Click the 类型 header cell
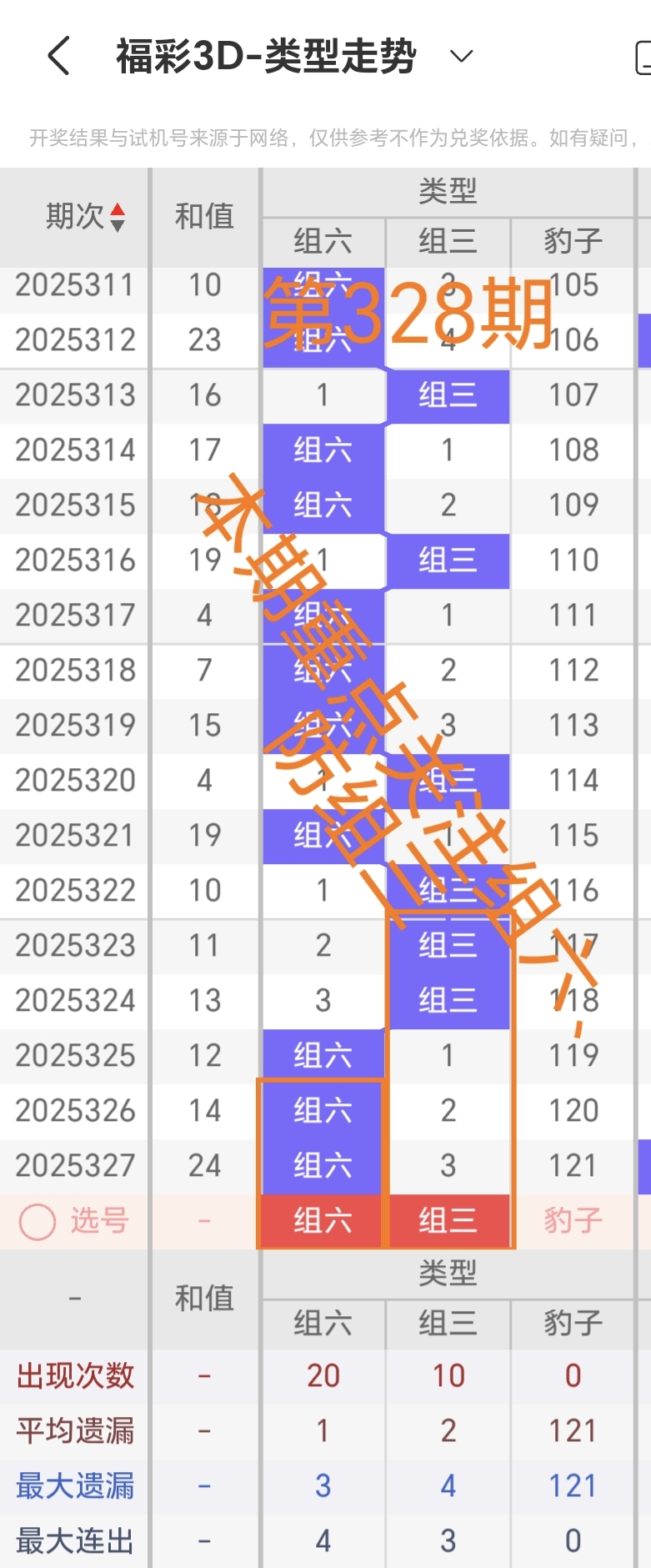Screen dimensions: 651x1568 (x=448, y=190)
